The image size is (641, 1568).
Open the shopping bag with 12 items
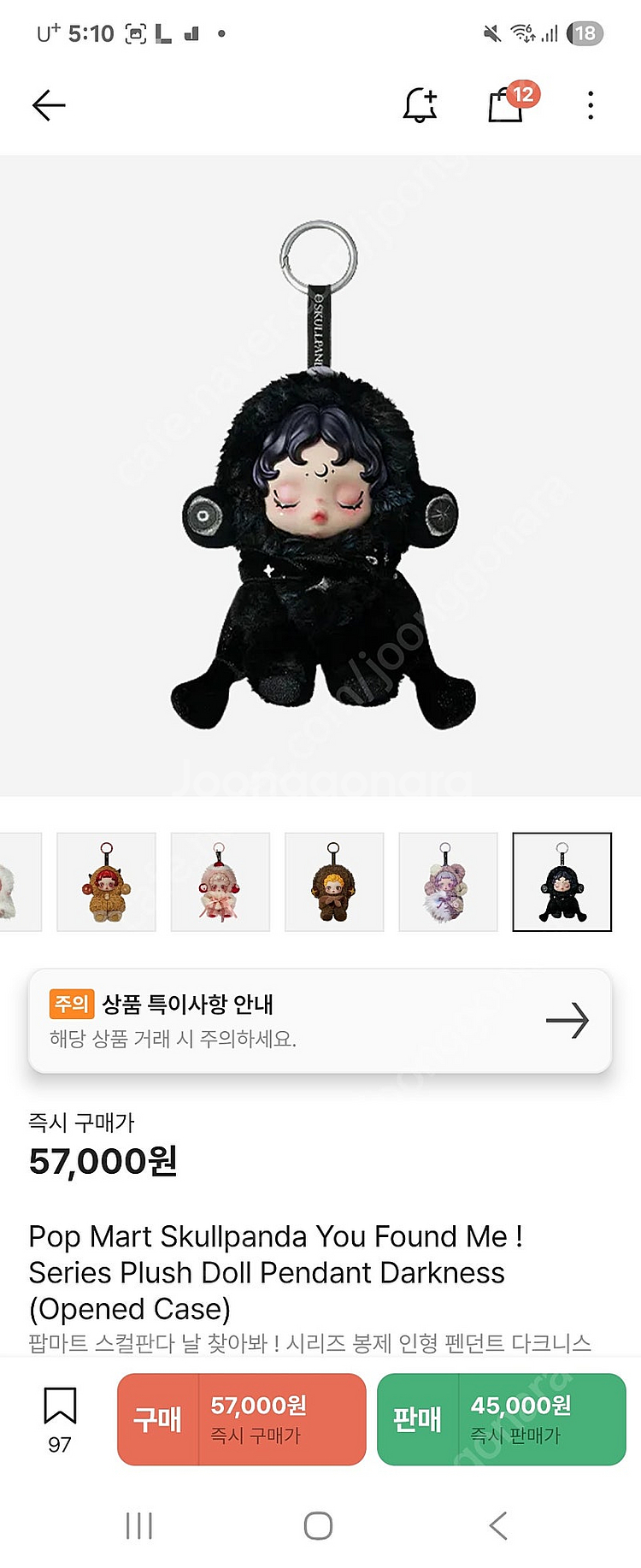coord(507,105)
